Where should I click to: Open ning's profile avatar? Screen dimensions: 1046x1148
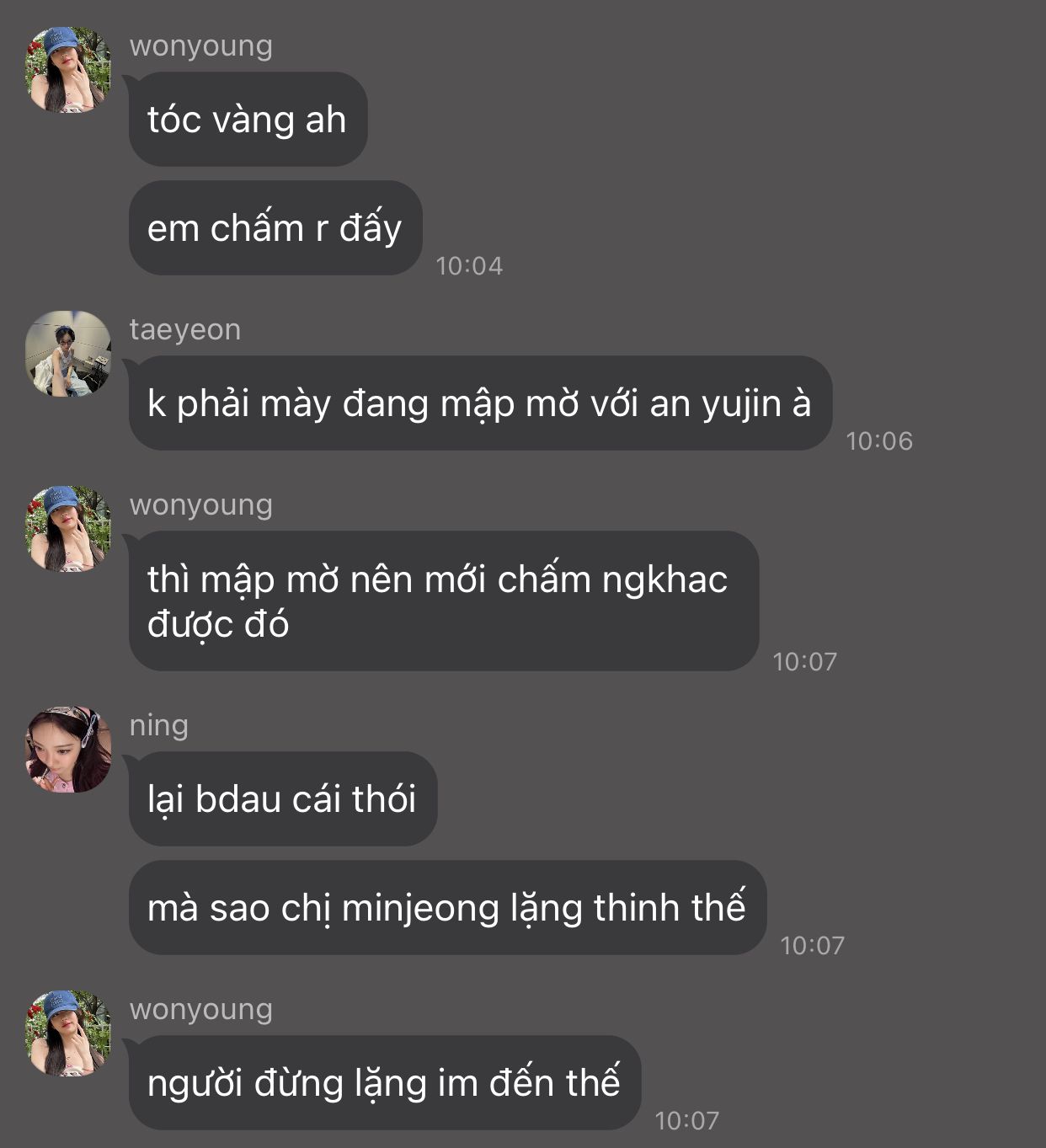click(68, 749)
